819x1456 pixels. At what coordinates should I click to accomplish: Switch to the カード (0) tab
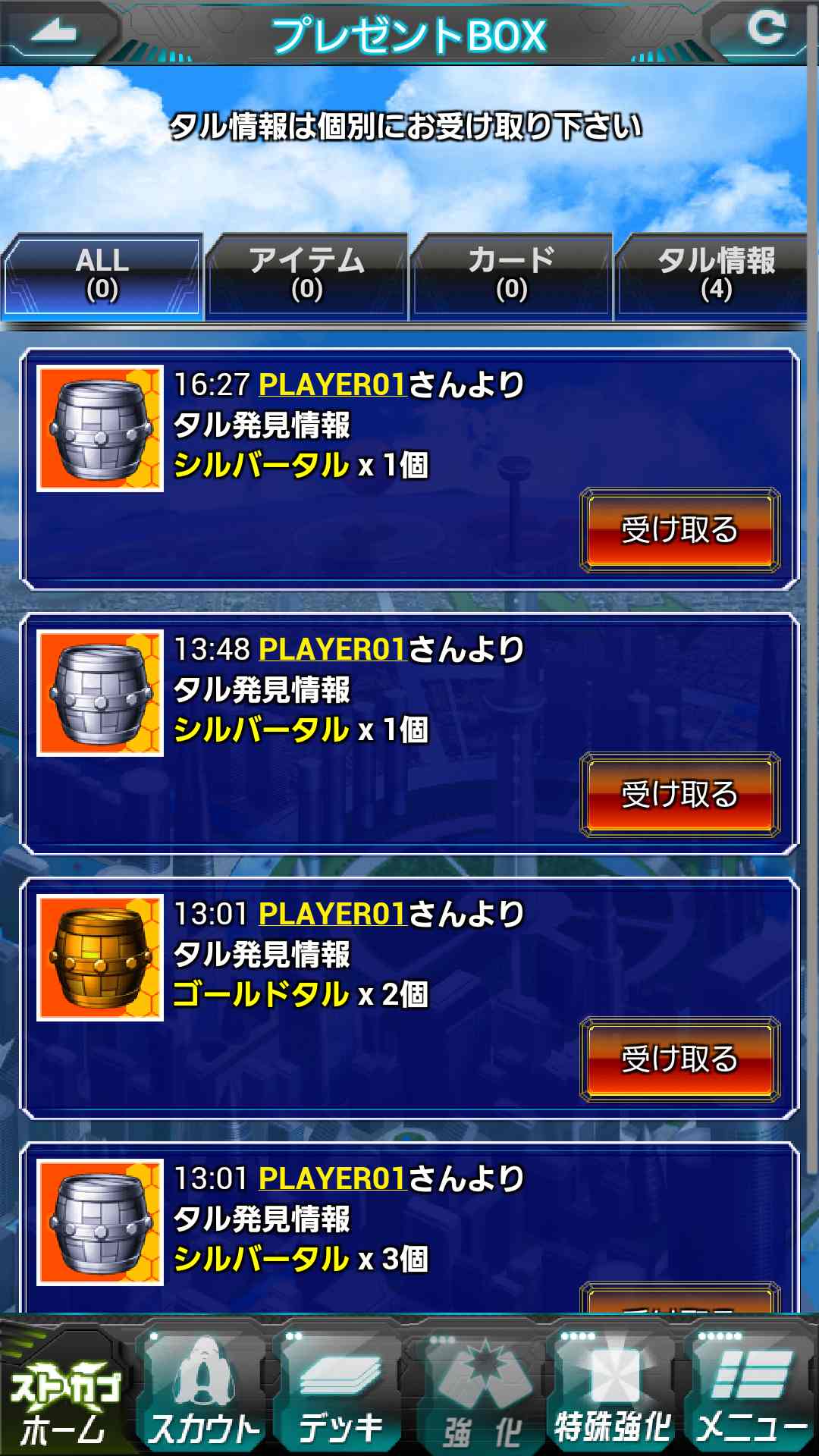[512, 275]
